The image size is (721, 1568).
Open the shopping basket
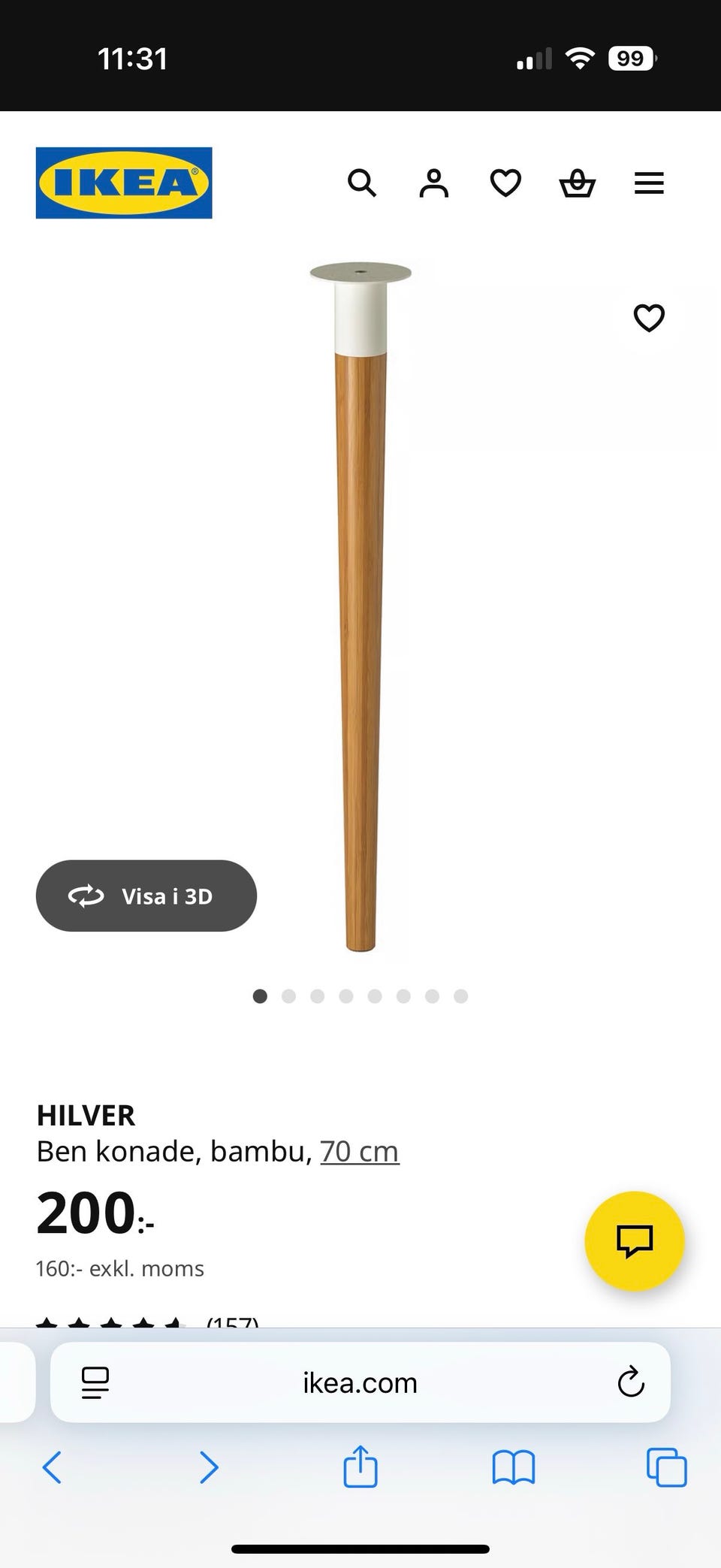[x=577, y=183]
